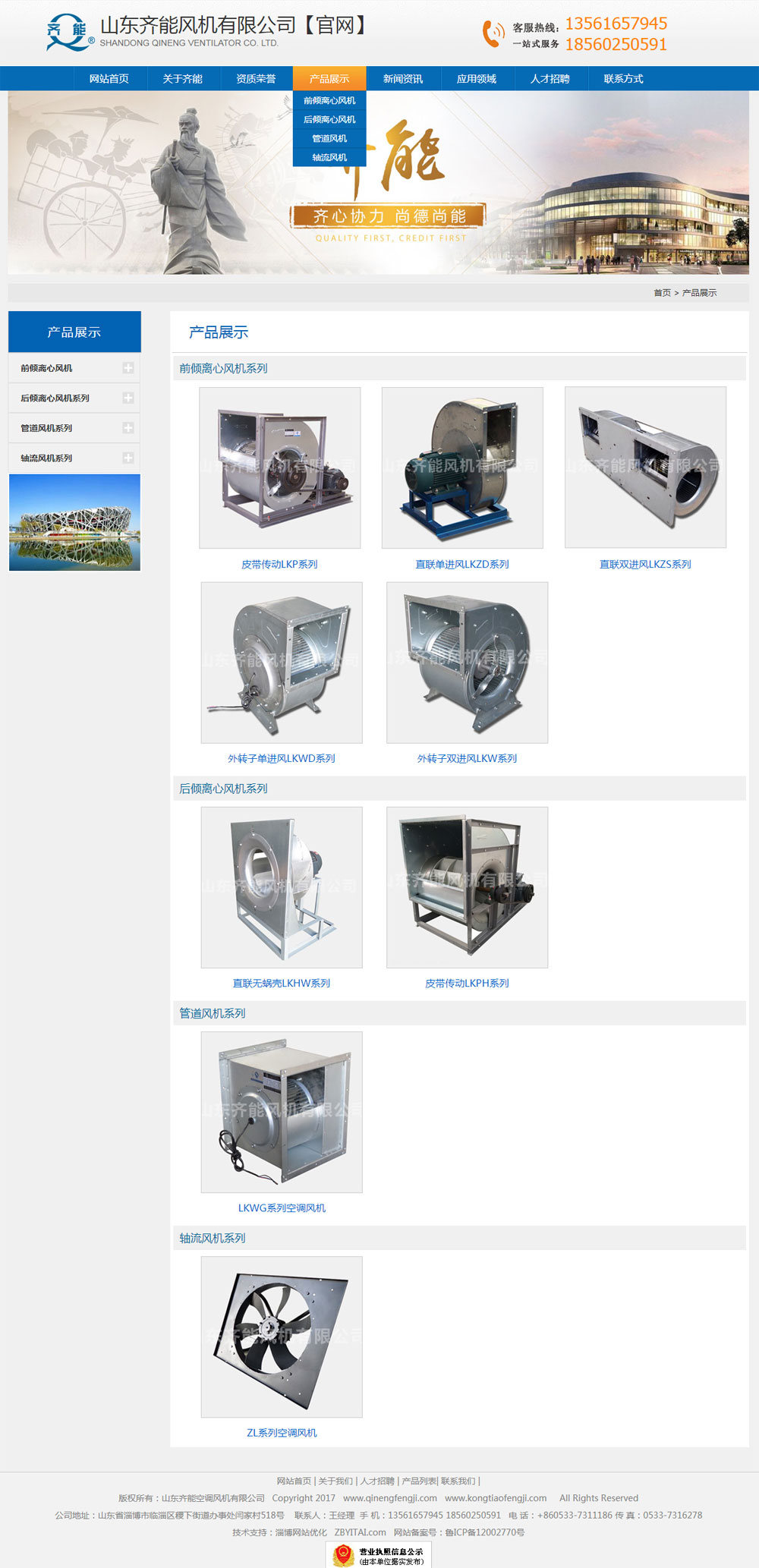Open 联系方式 from the top menu

623,79
